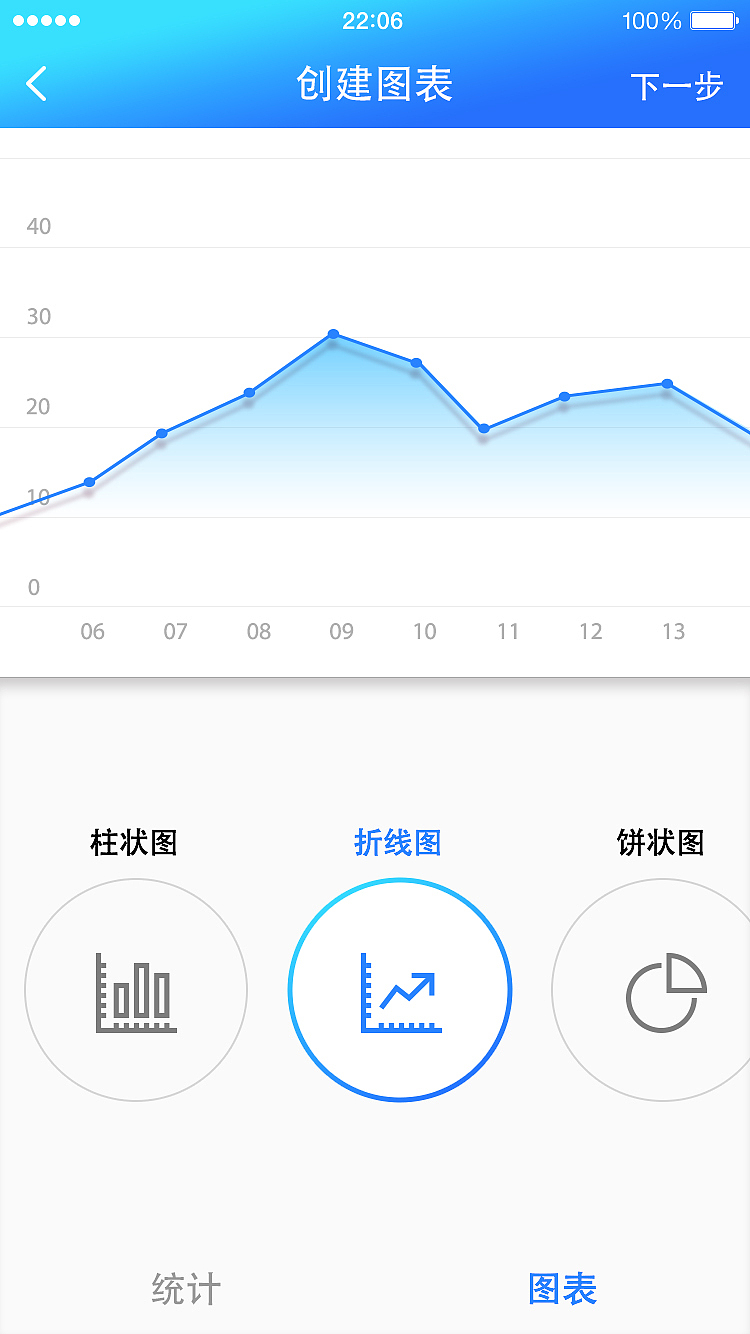Toggle the bar chart circle selection
This screenshot has width=750, height=1334.
coord(135,990)
